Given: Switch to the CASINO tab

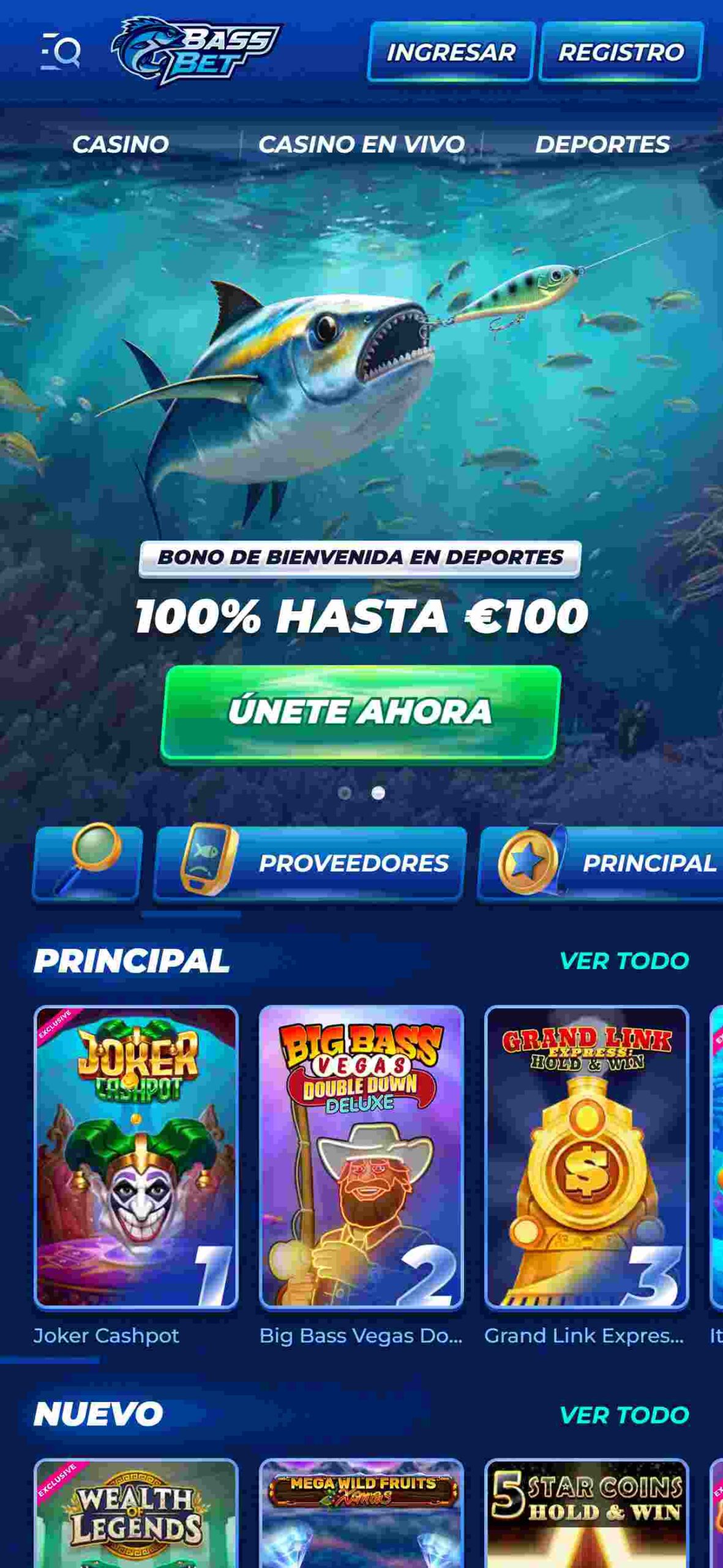Looking at the screenshot, I should [121, 145].
